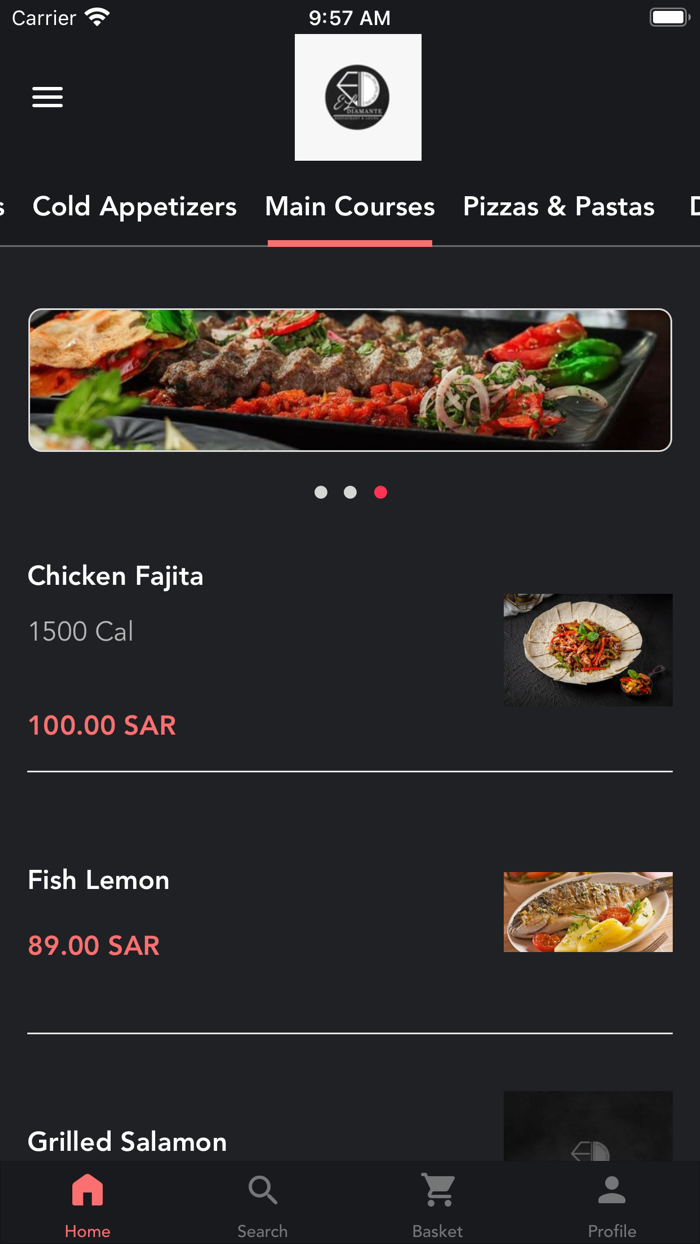Open the hamburger drawer menu
The image size is (700, 1244).
coord(47,97)
